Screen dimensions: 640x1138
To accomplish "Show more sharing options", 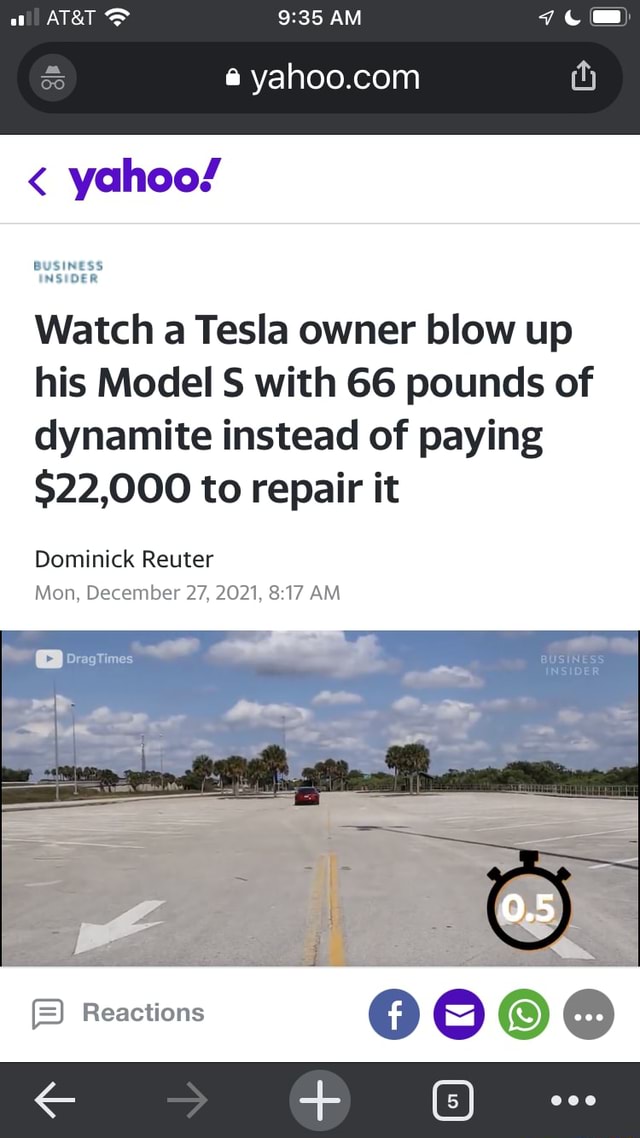I will [x=589, y=1014].
